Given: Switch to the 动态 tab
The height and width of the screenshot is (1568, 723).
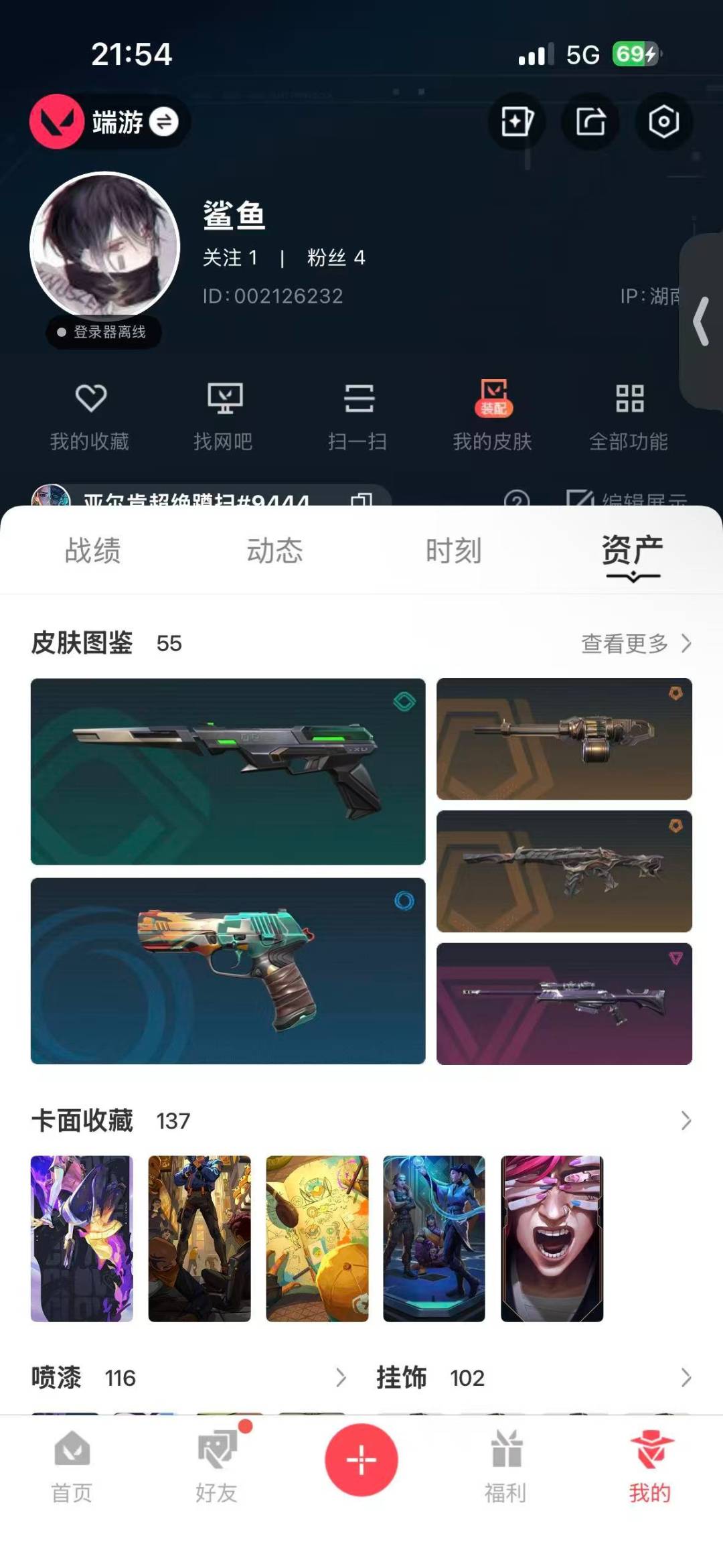Looking at the screenshot, I should pos(274,551).
